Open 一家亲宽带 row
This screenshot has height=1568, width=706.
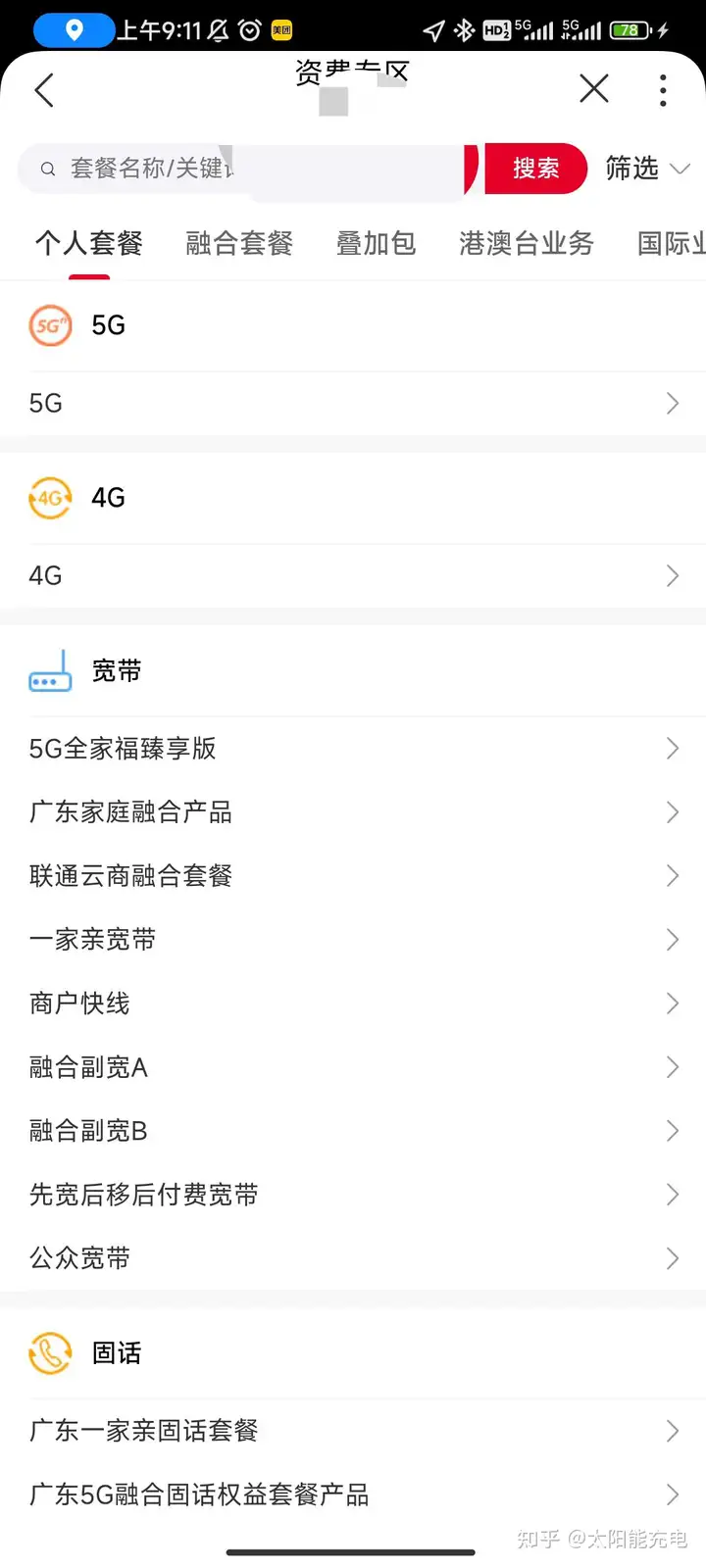click(x=353, y=940)
